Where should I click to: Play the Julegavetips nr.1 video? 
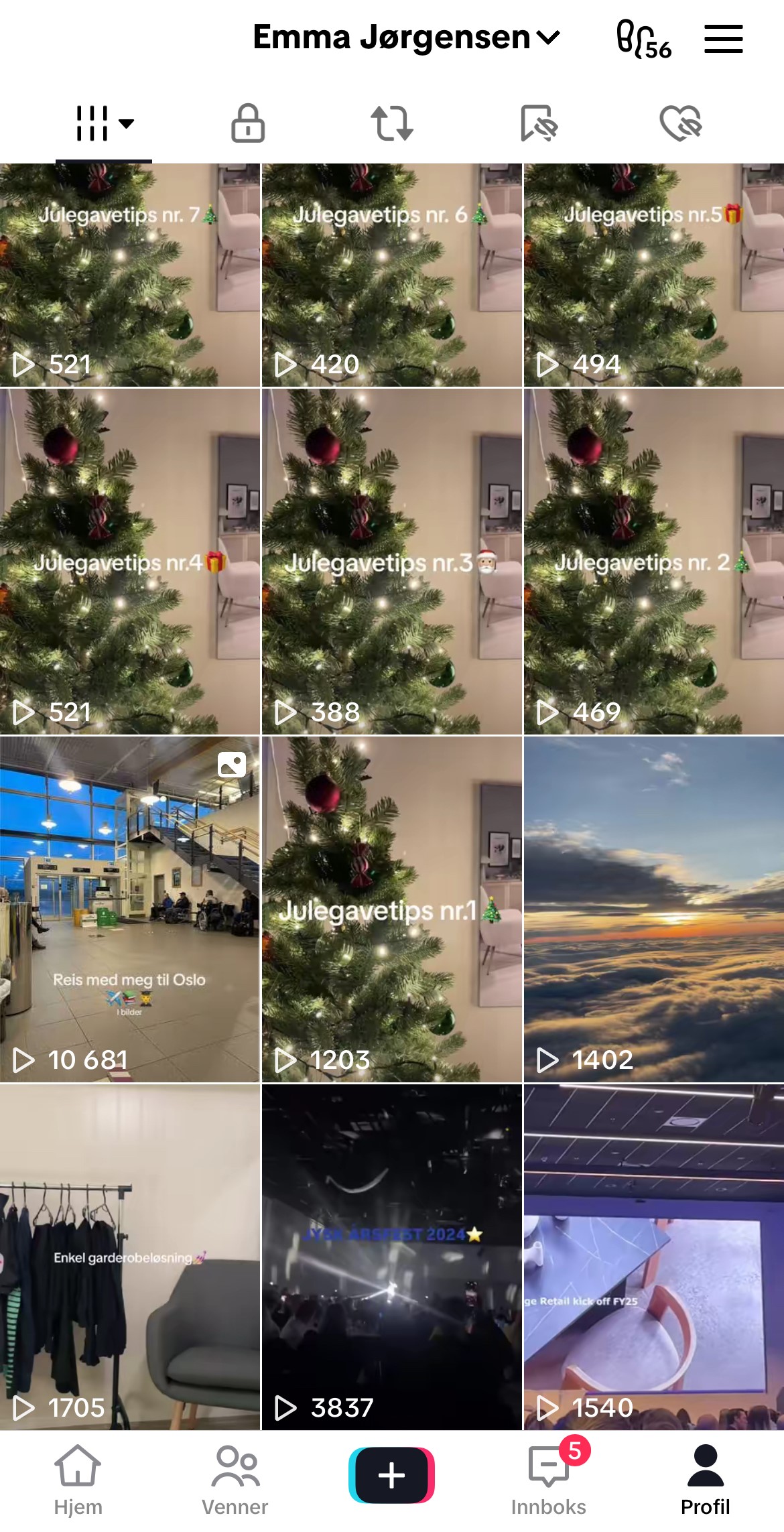(x=391, y=909)
